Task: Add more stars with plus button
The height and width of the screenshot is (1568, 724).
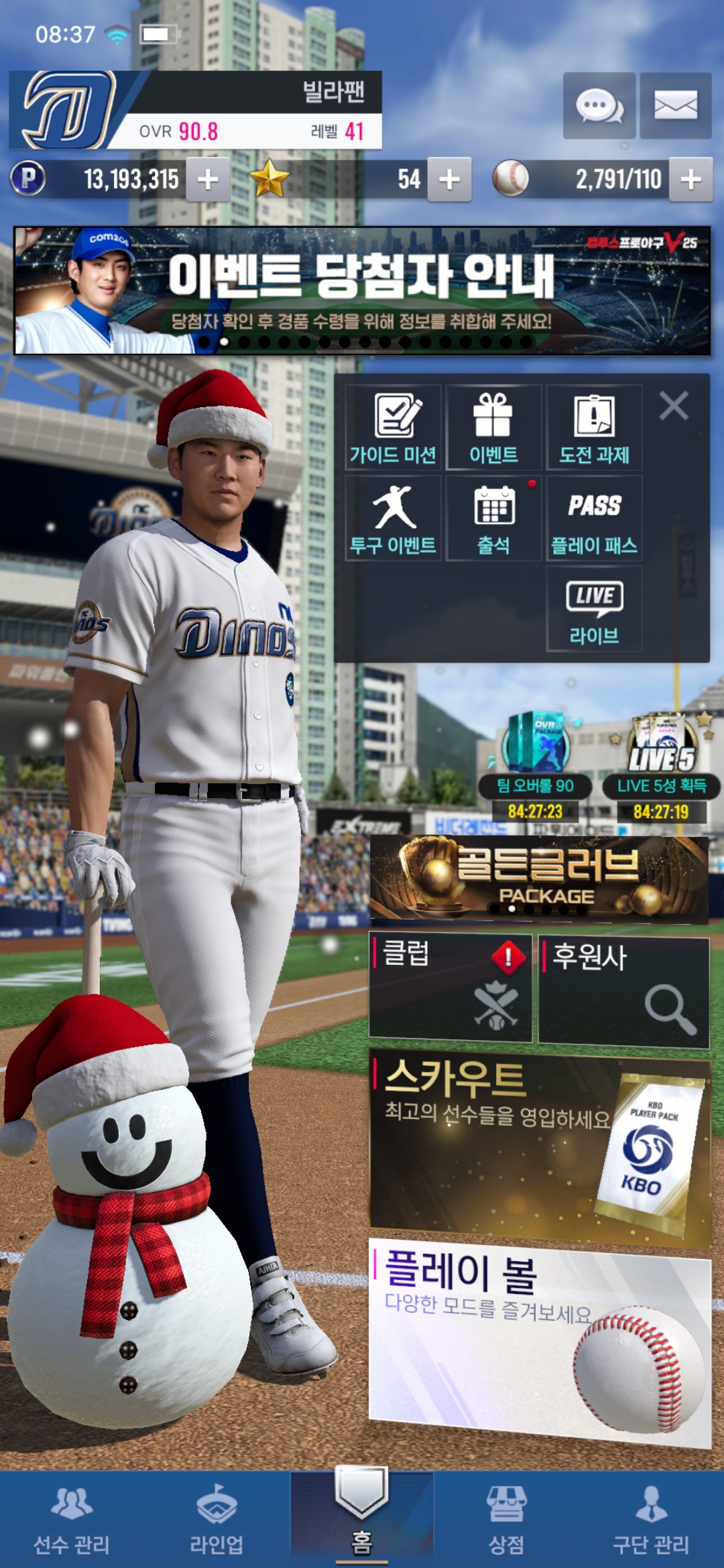Action: (x=449, y=179)
